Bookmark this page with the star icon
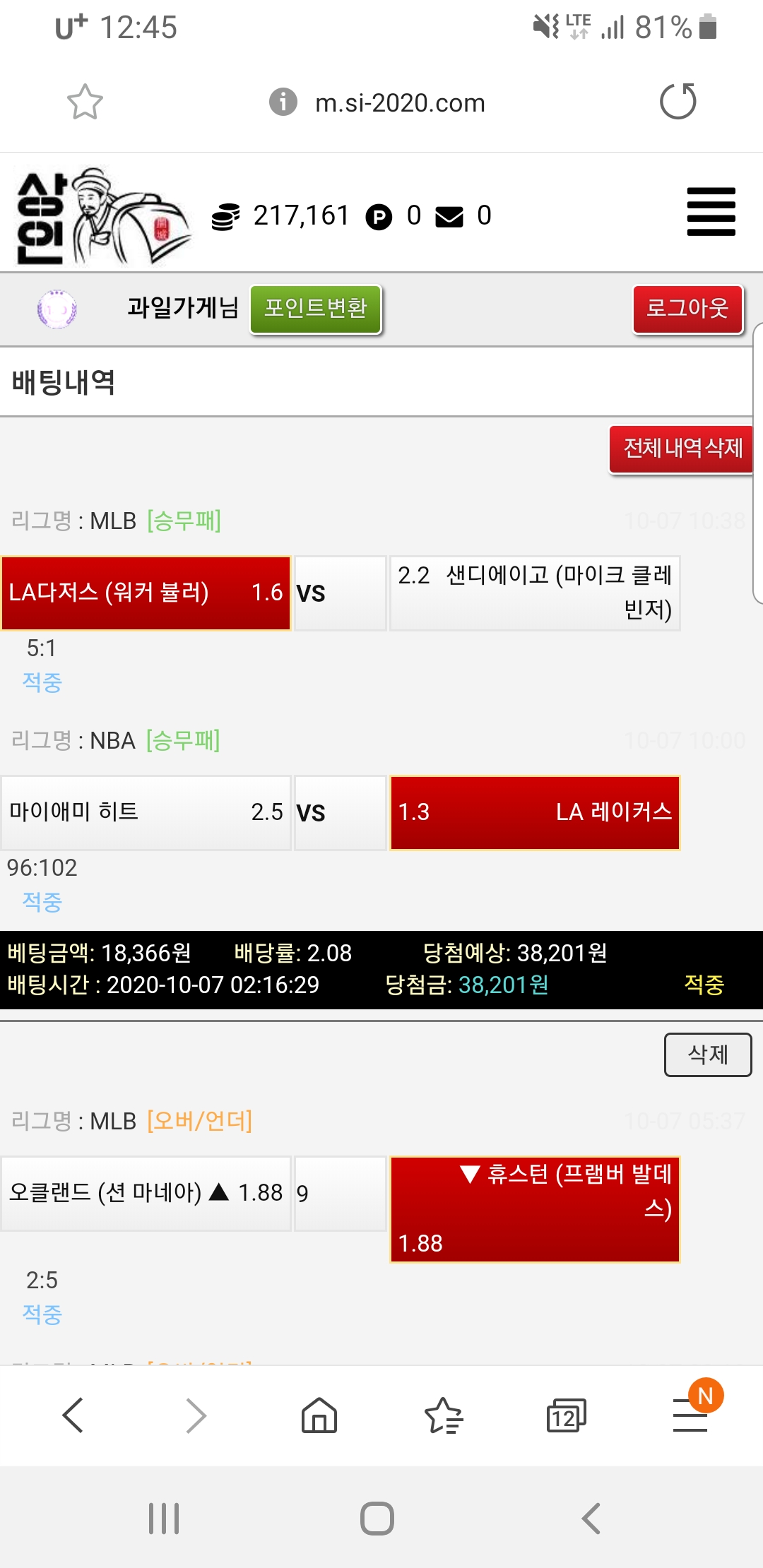This screenshot has width=763, height=1568. click(x=85, y=102)
